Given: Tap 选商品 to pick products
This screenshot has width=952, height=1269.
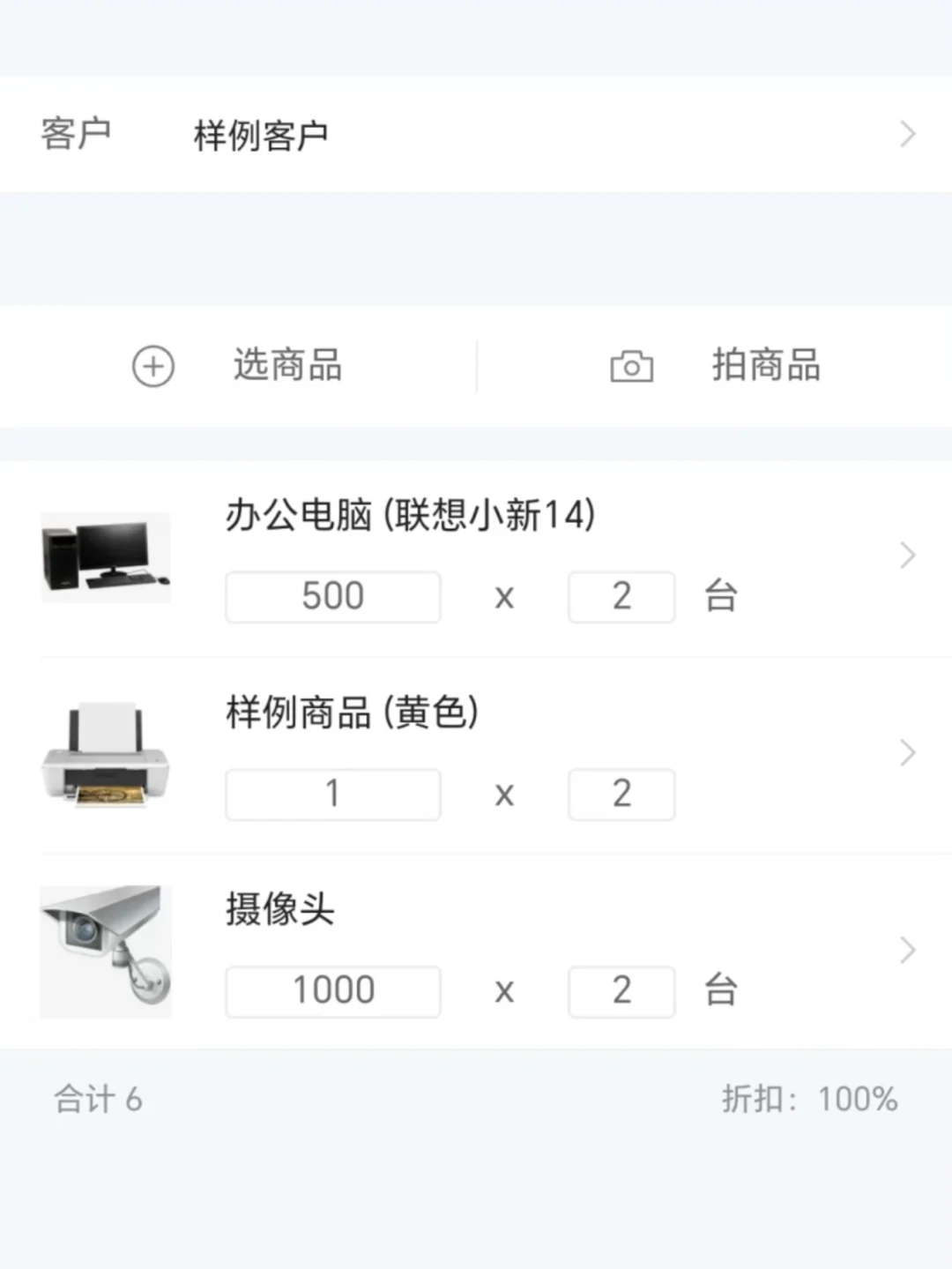Looking at the screenshot, I should coord(239,366).
